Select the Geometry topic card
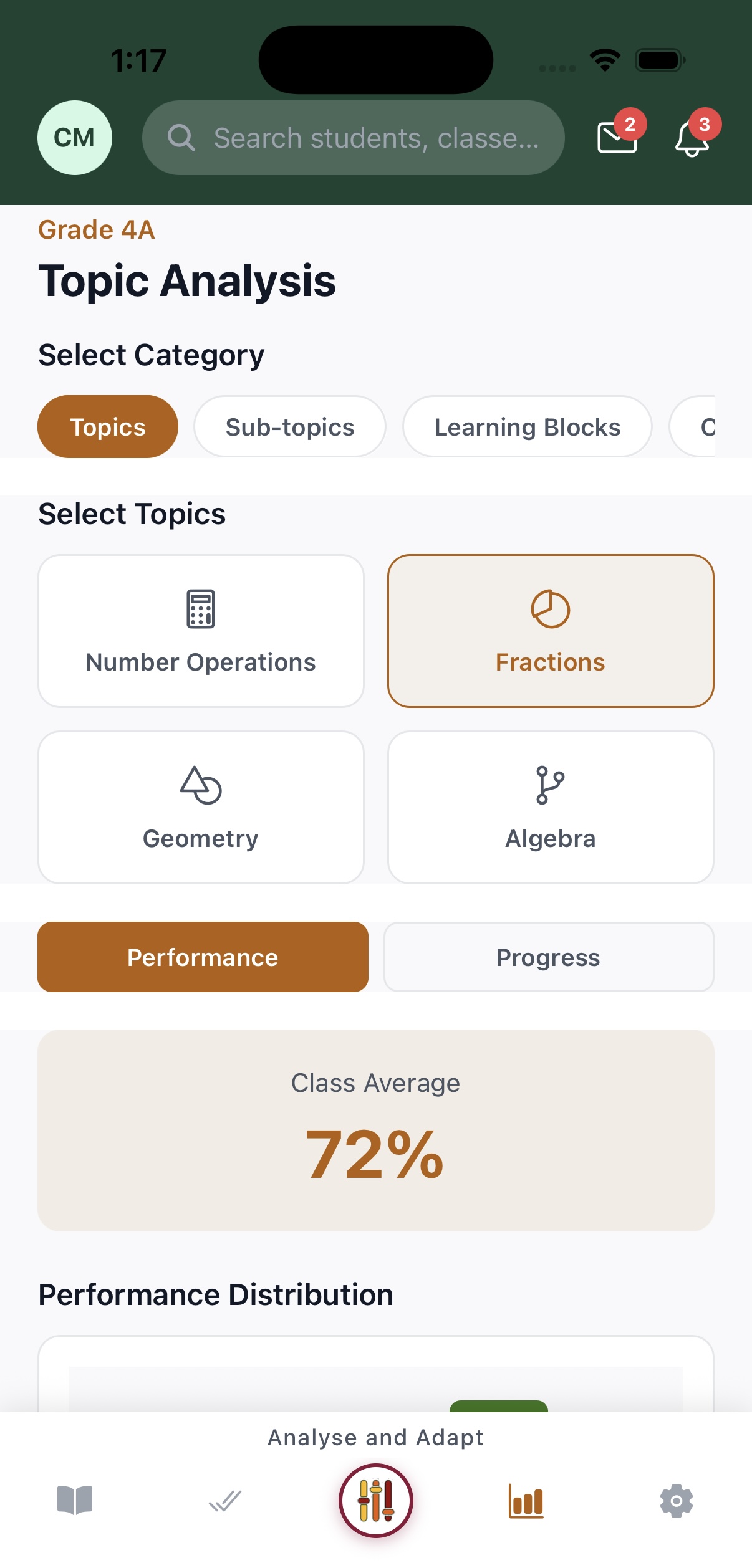752x1568 pixels. click(201, 807)
